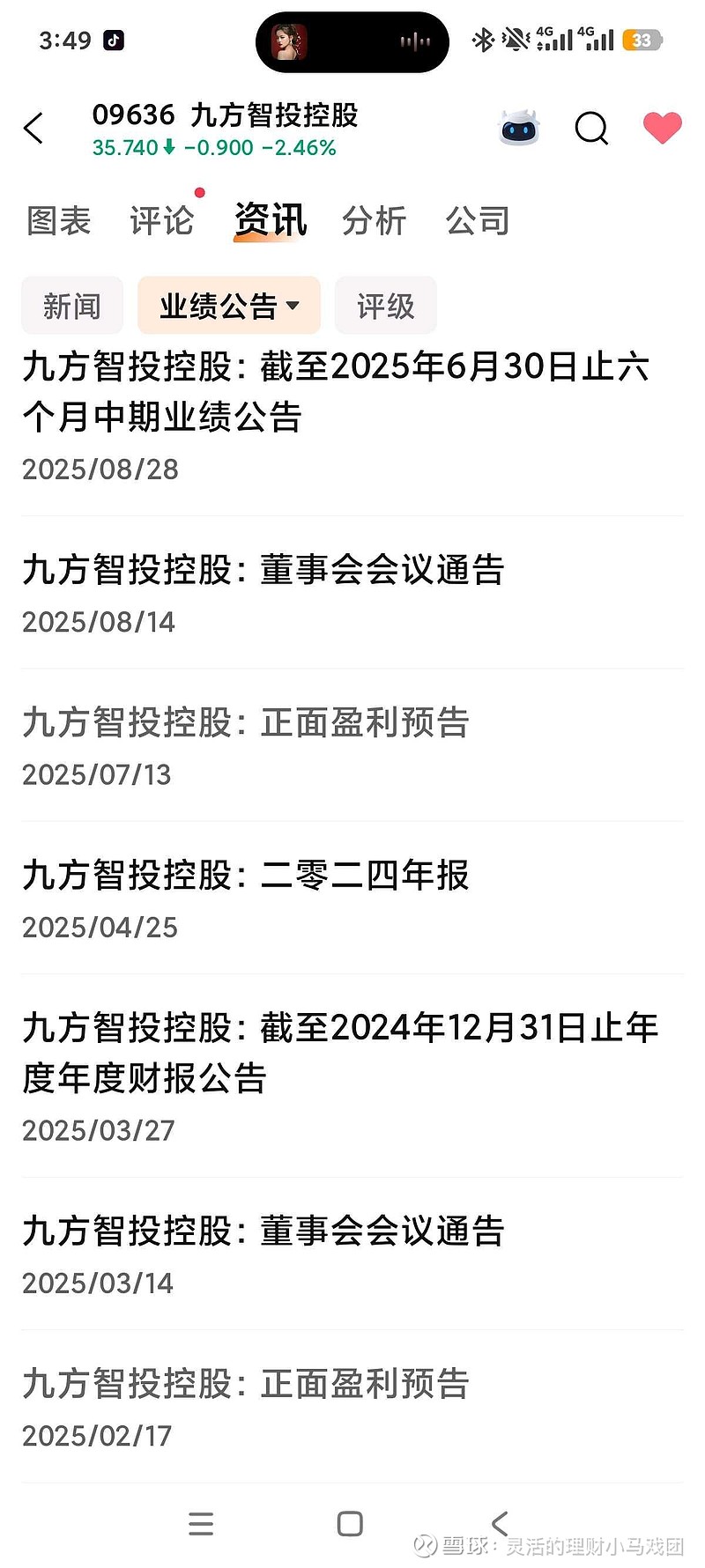Select the 资讯 tab
The width and height of the screenshot is (705, 1568).
[x=271, y=220]
